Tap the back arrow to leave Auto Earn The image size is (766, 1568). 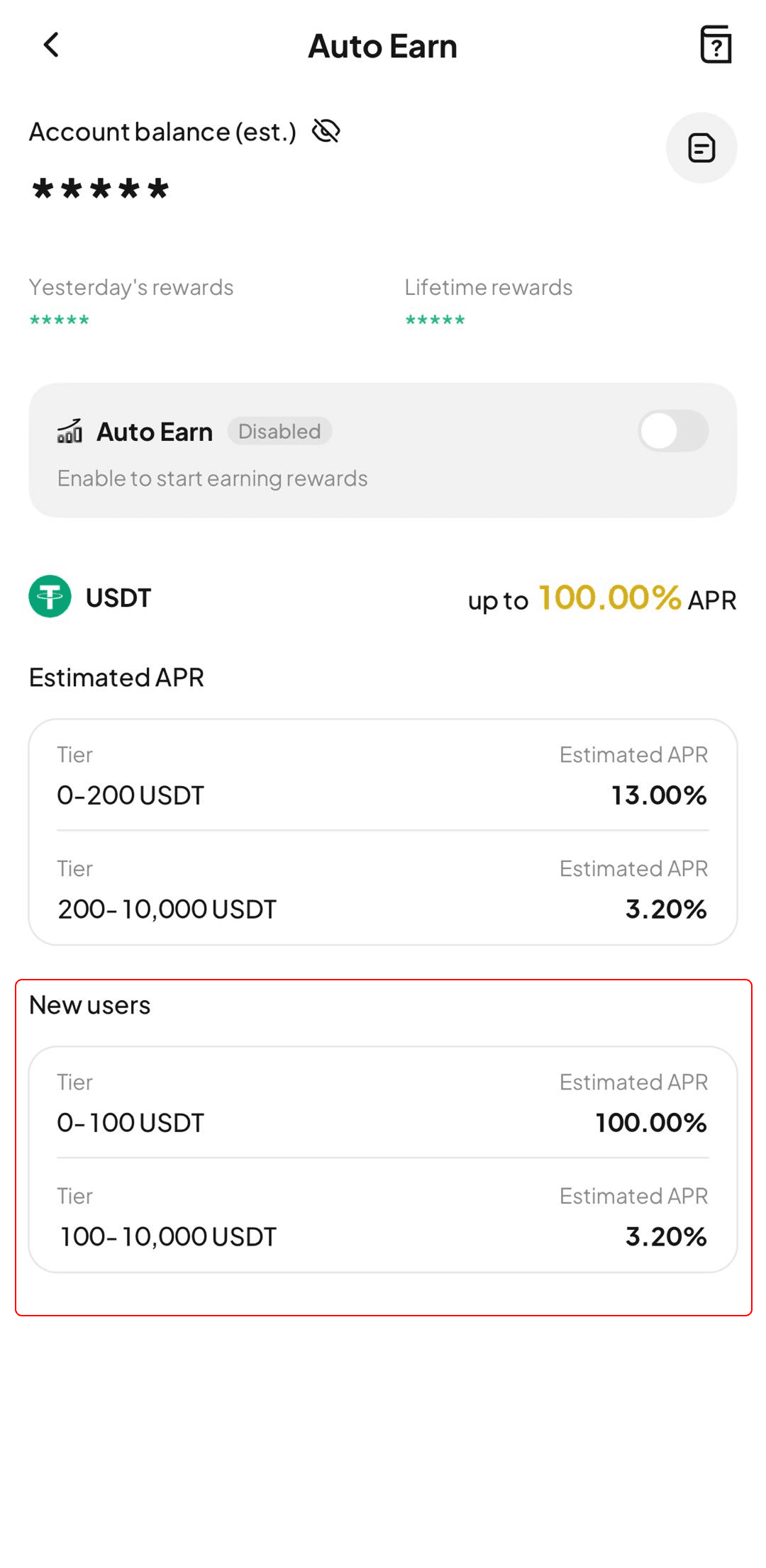tap(50, 44)
